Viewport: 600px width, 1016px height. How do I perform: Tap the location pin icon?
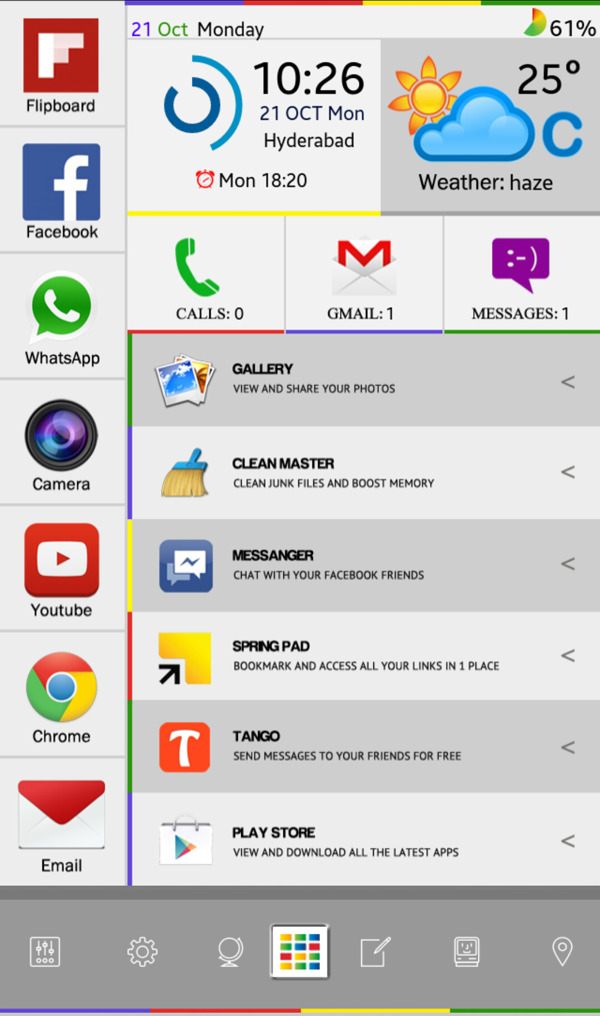point(562,951)
